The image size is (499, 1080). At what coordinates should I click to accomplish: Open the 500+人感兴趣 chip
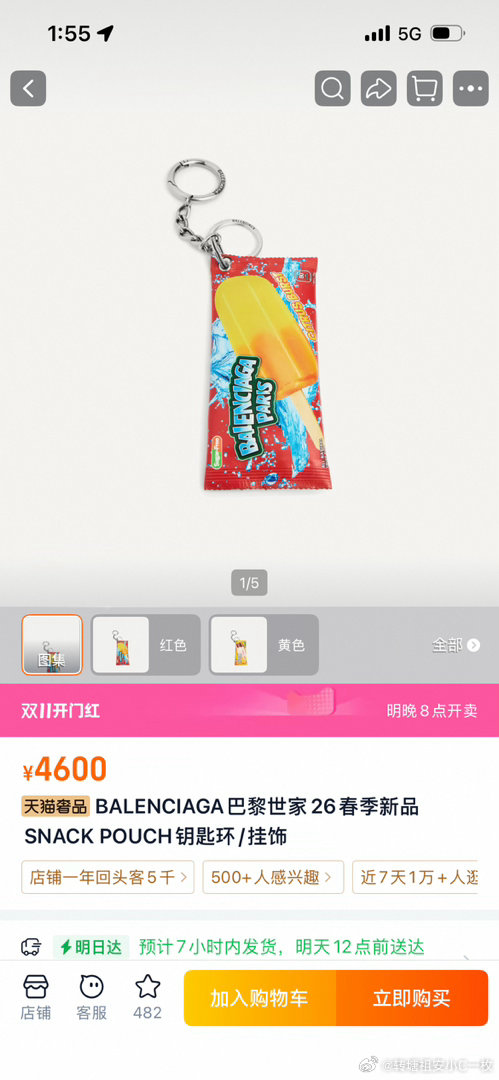click(273, 877)
